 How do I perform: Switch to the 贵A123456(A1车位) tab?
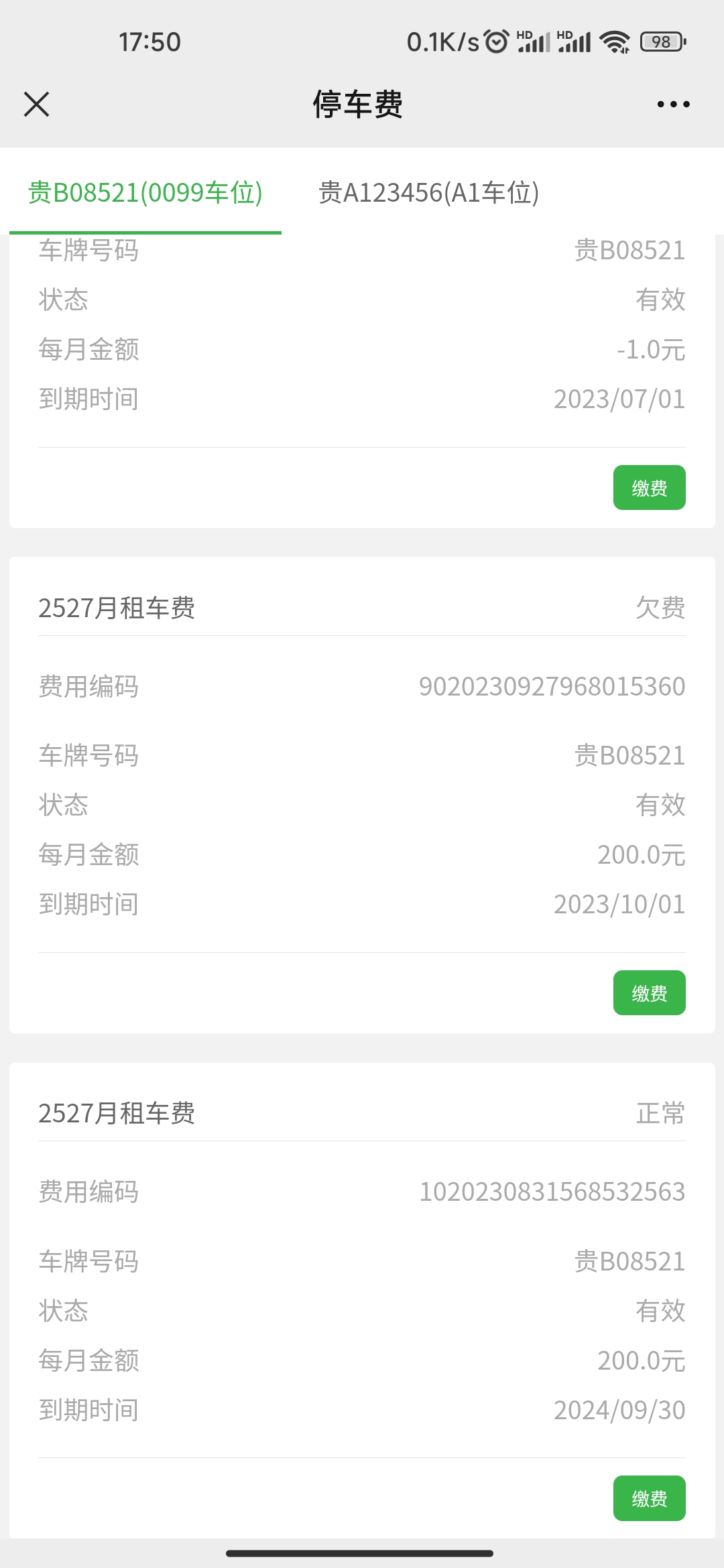[x=428, y=193]
